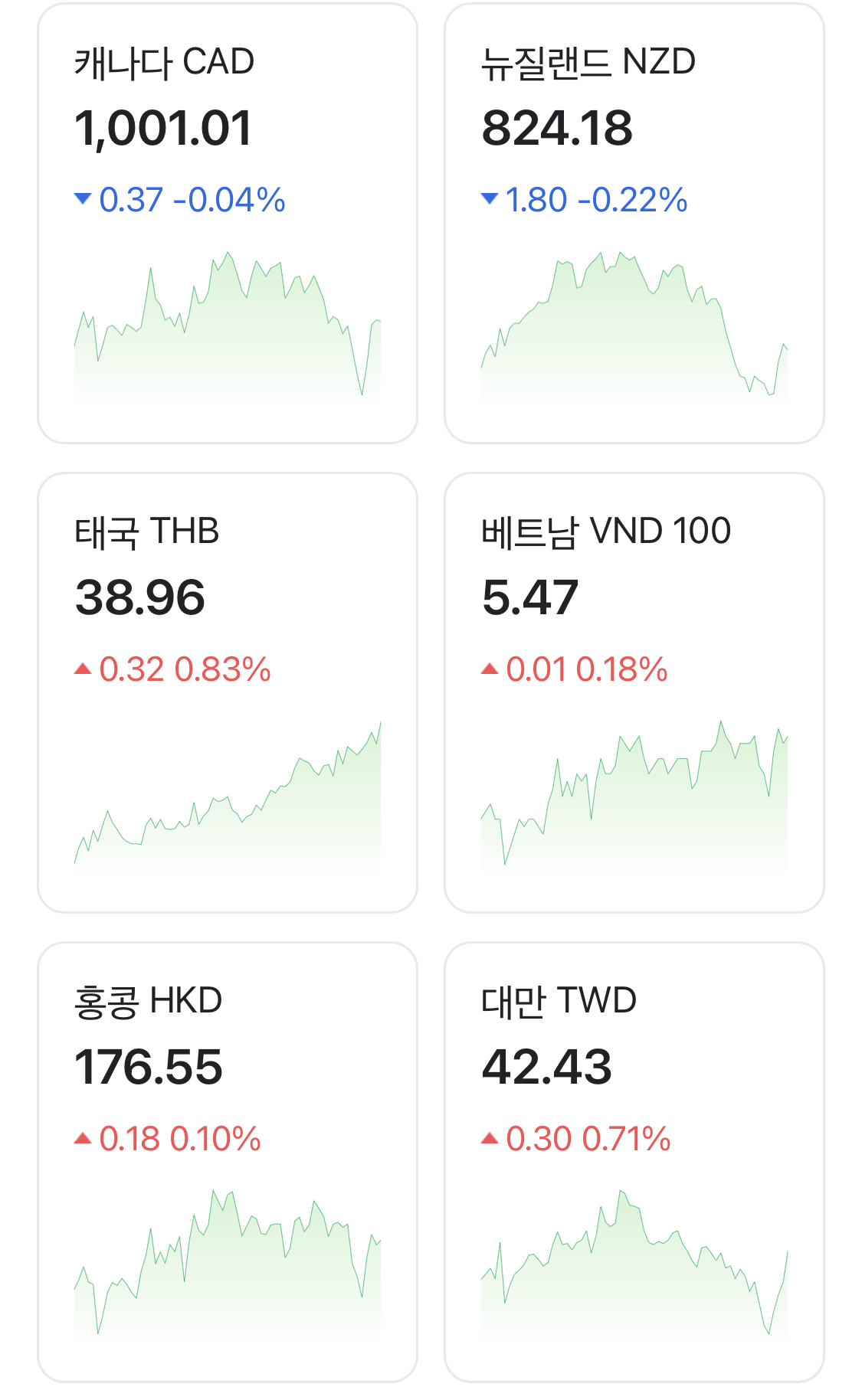862x1400 pixels.
Task: Open the 홍콩 HKD exchange rate card
Action: 228,1163
